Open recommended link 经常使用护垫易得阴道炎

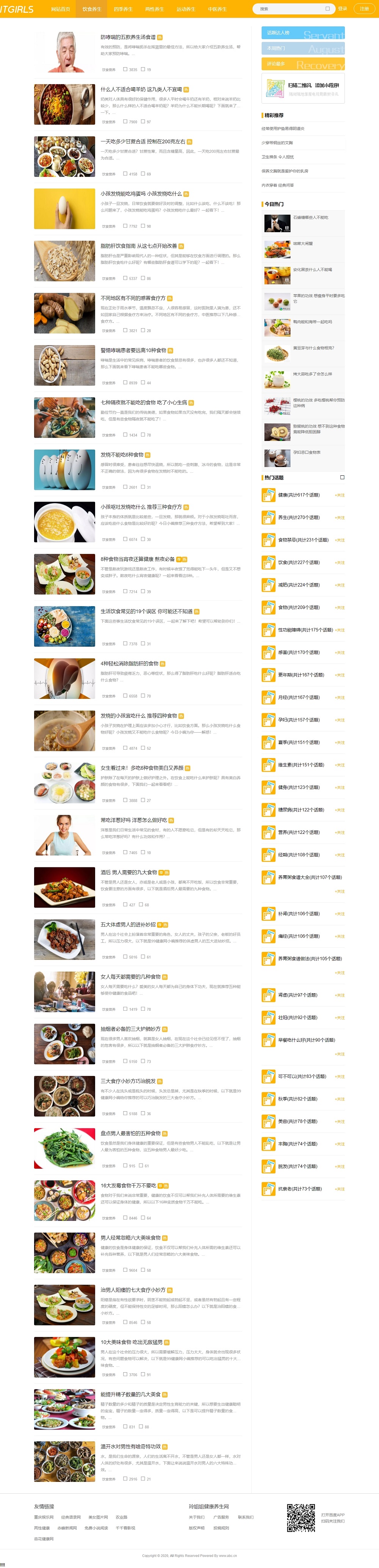pos(283,129)
